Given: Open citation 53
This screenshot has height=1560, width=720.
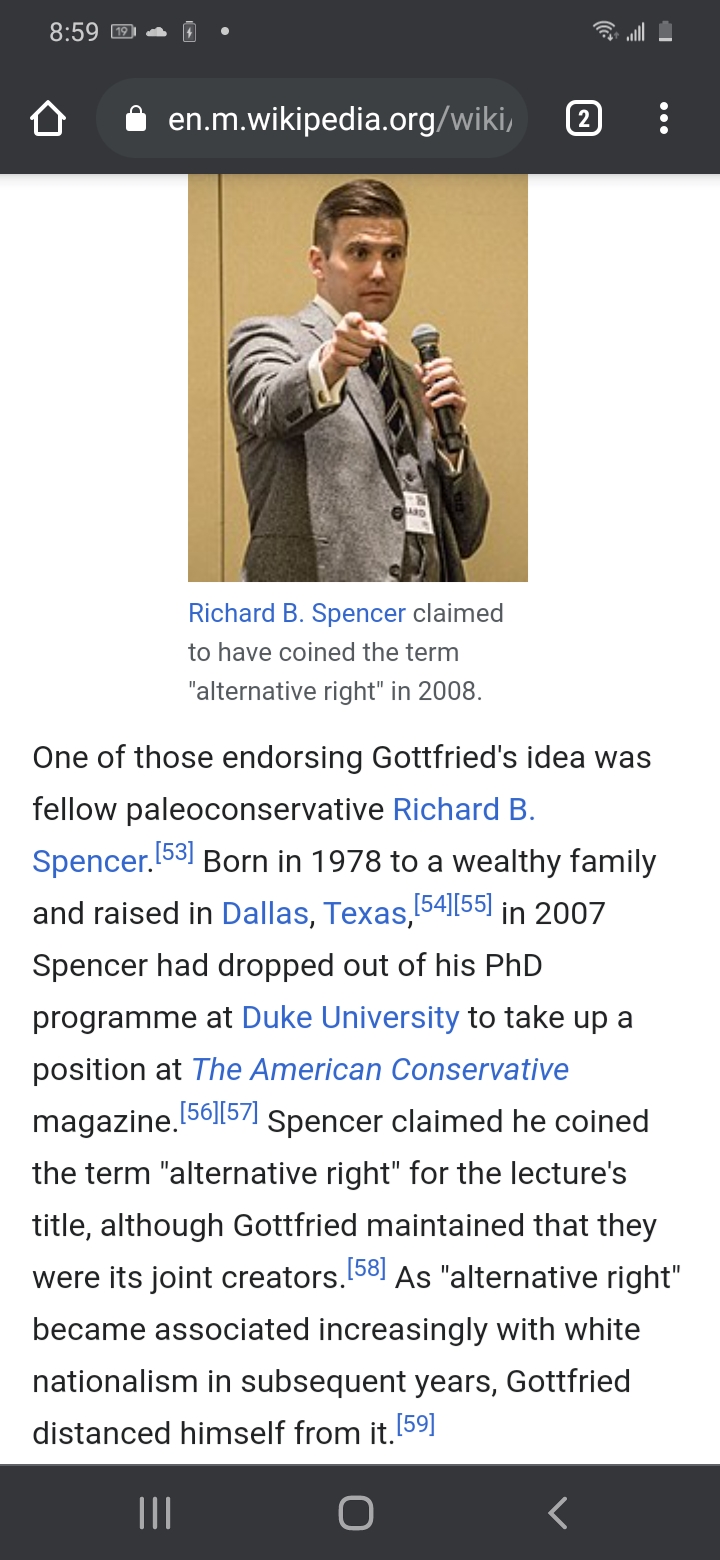Looking at the screenshot, I should (174, 853).
